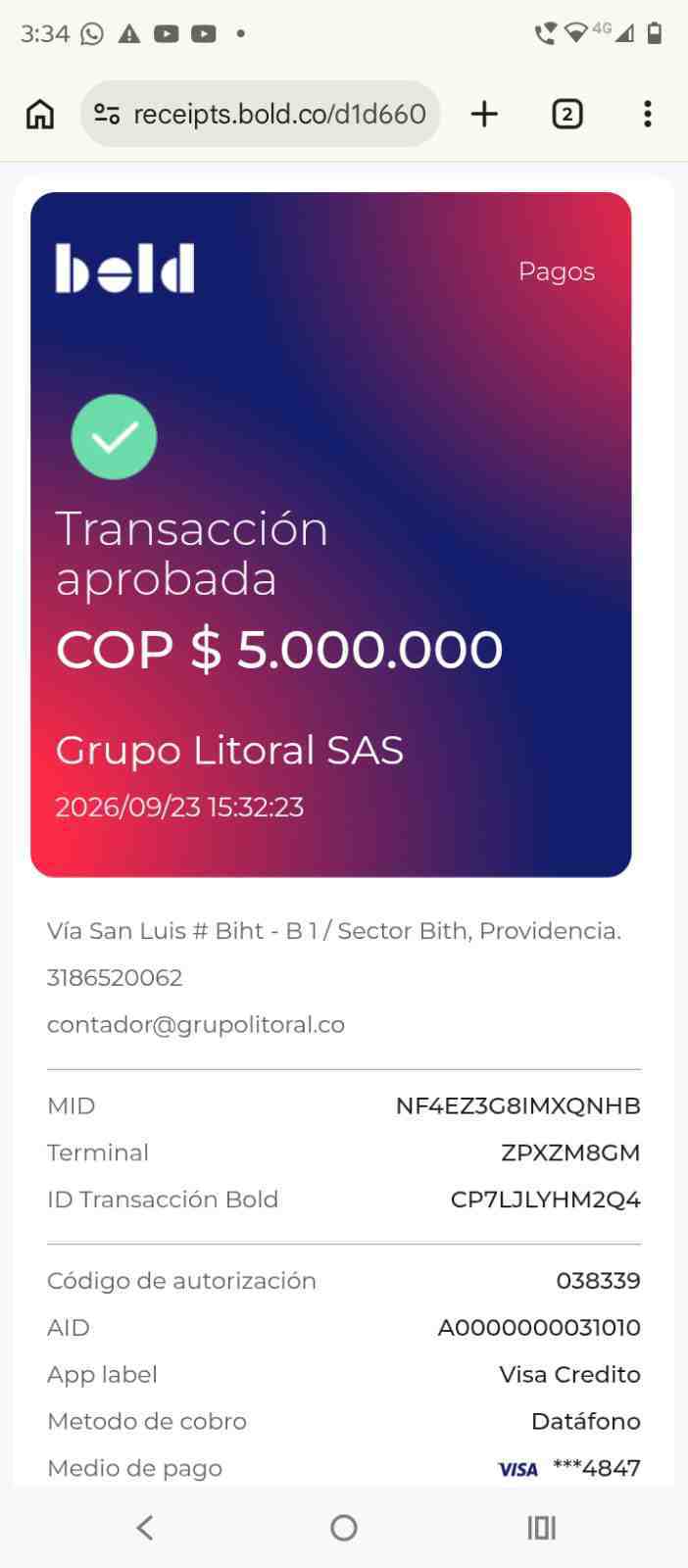
Task: View site information icon in address bar
Action: [107, 115]
